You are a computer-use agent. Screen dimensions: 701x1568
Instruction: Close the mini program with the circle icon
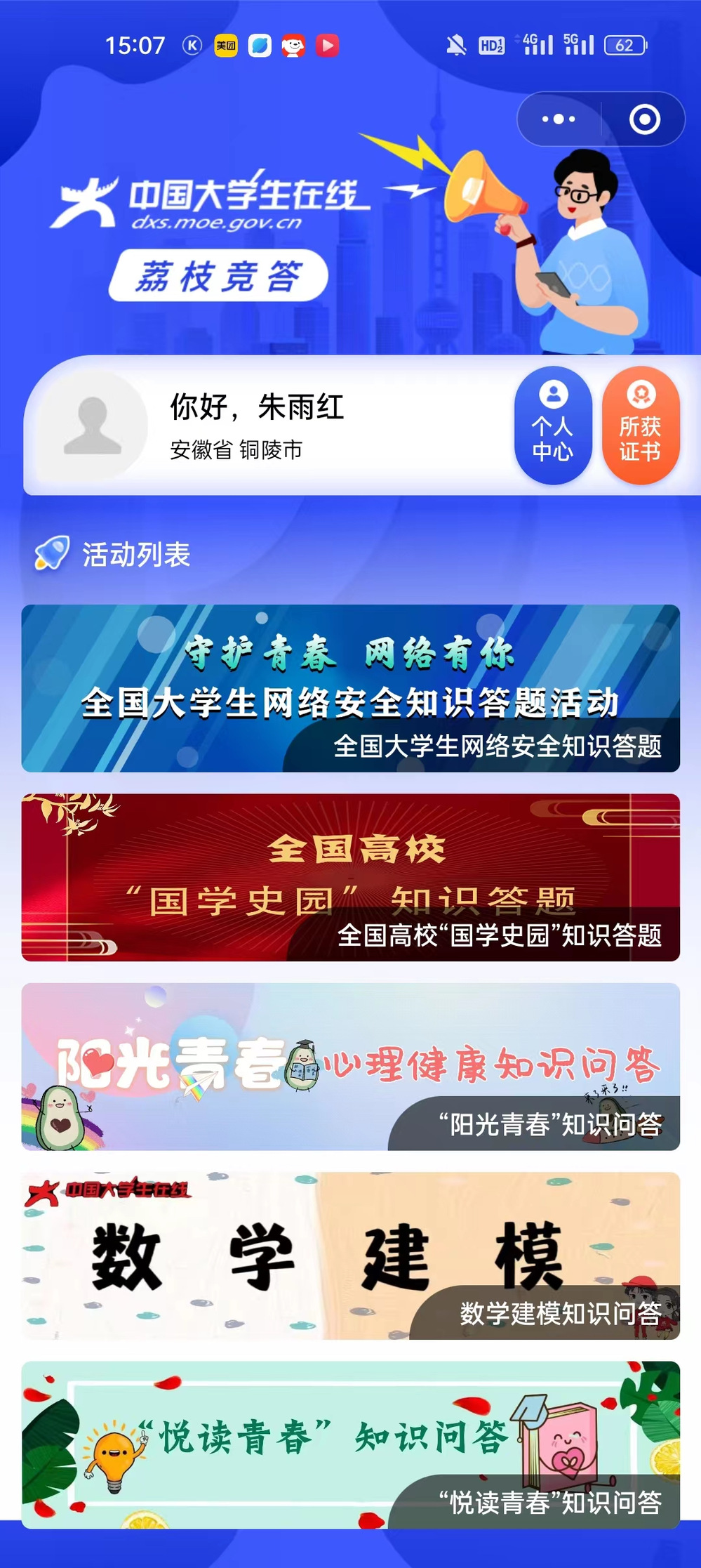point(644,119)
